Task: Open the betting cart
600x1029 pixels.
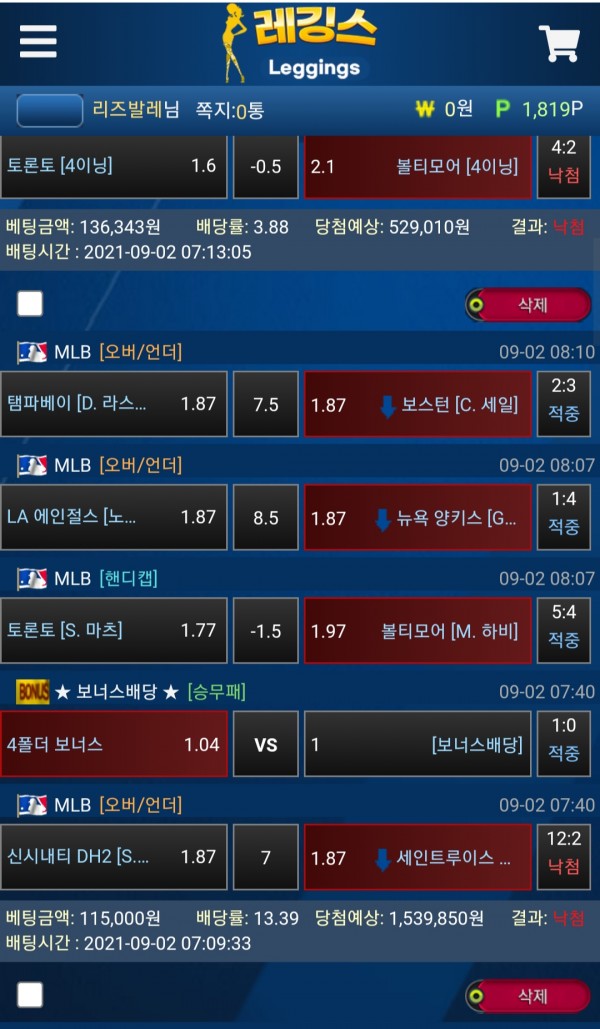Action: 559,43
